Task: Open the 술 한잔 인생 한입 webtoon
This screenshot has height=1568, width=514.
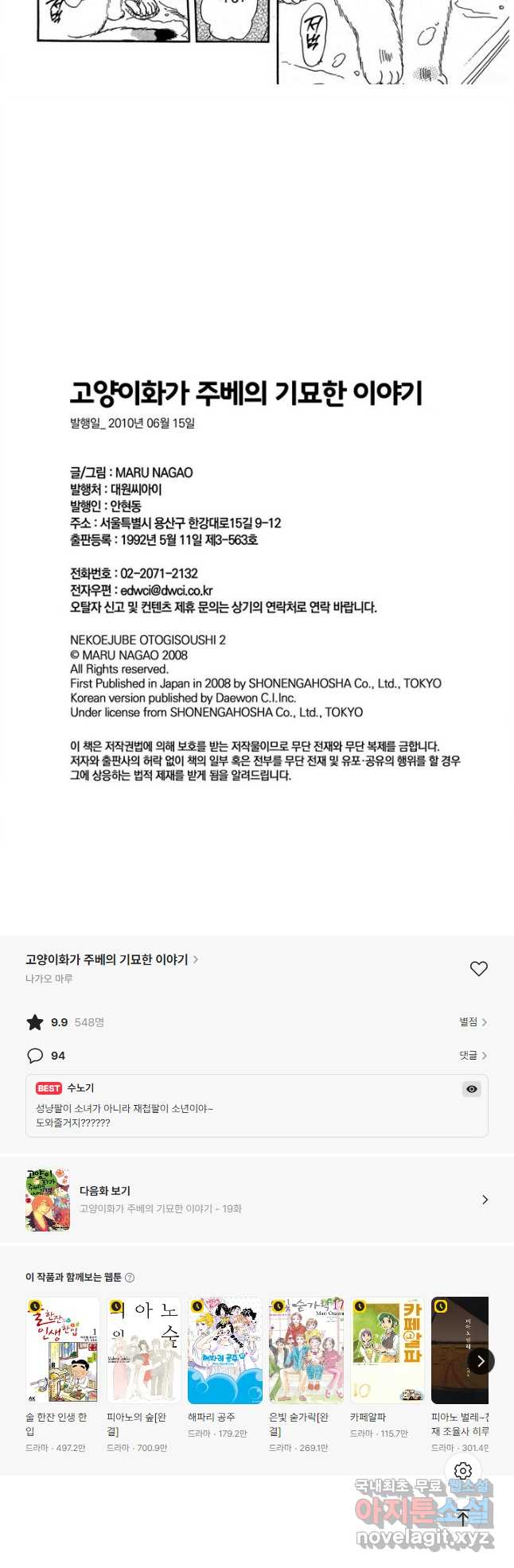Action: click(x=63, y=1350)
